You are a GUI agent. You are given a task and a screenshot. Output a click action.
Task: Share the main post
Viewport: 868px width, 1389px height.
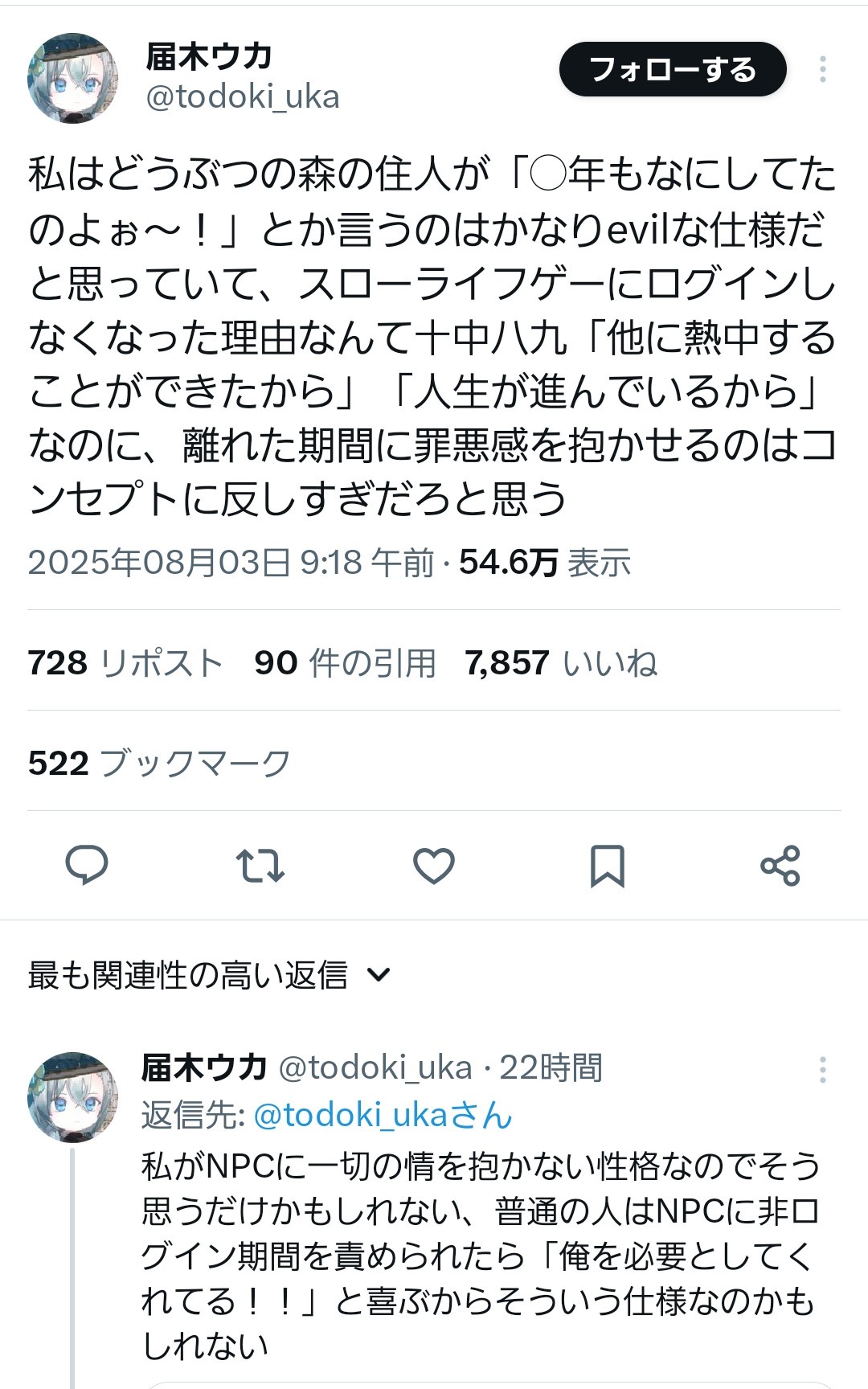[780, 866]
